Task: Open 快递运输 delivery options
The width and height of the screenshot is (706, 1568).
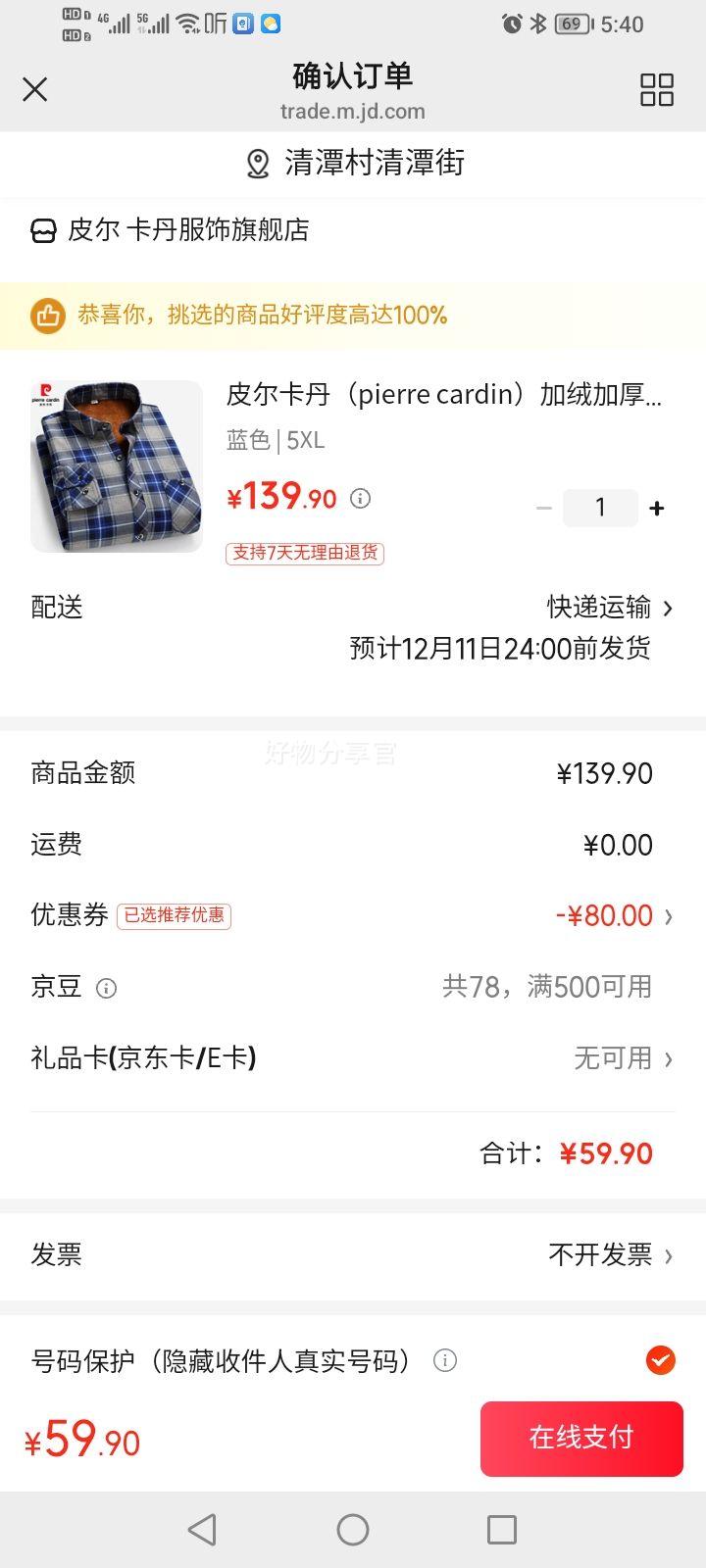Action: [x=610, y=608]
